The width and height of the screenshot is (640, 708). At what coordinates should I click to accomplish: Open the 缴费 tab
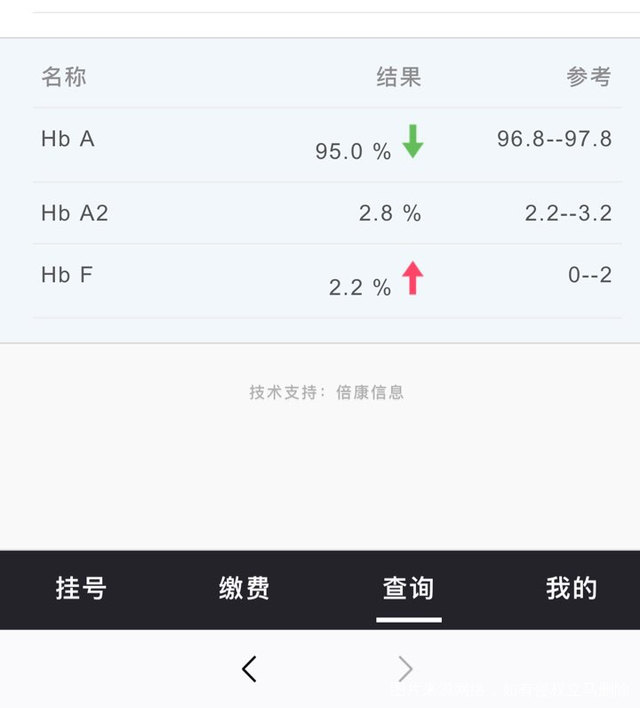point(244,589)
